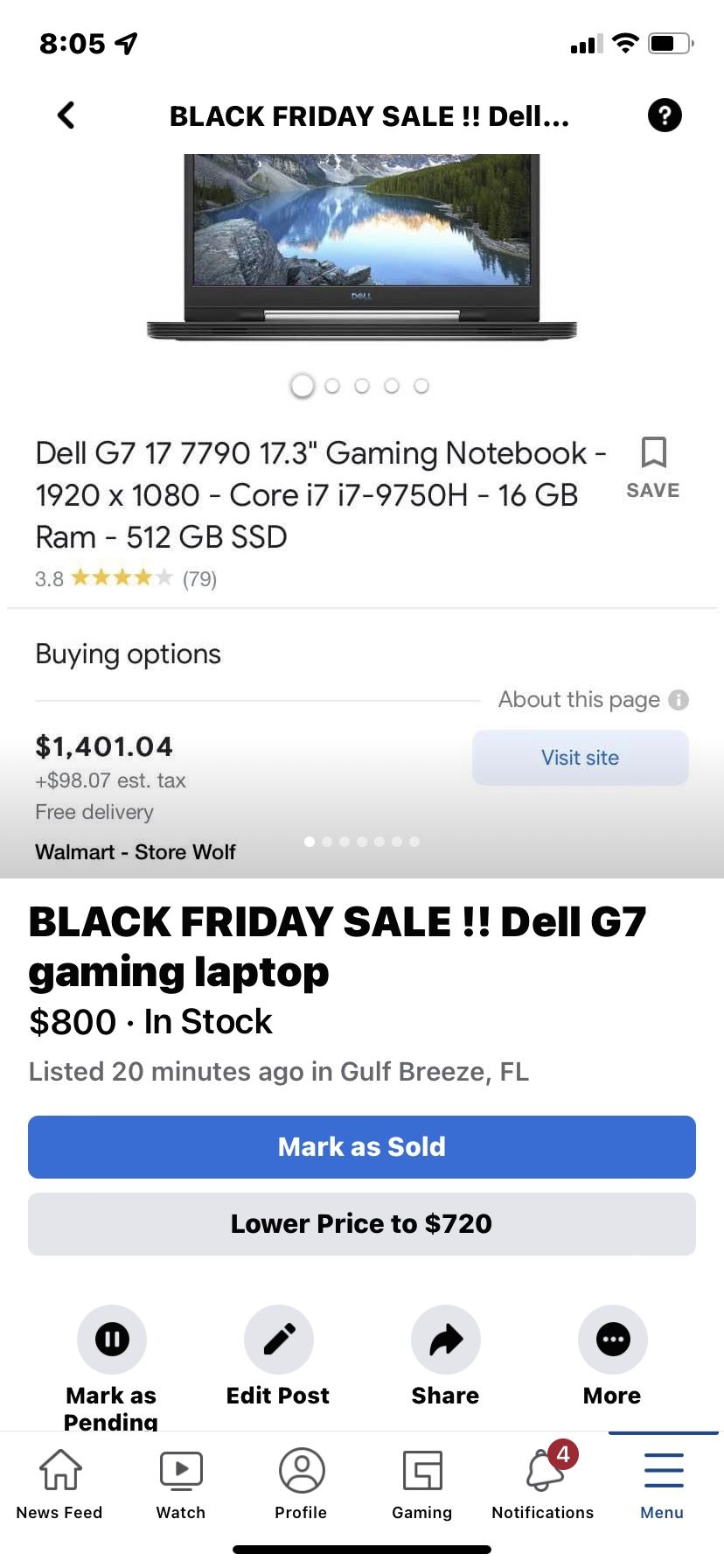The image size is (724, 1568).
Task: Tap the 'About this page' info icon
Action: point(679,699)
